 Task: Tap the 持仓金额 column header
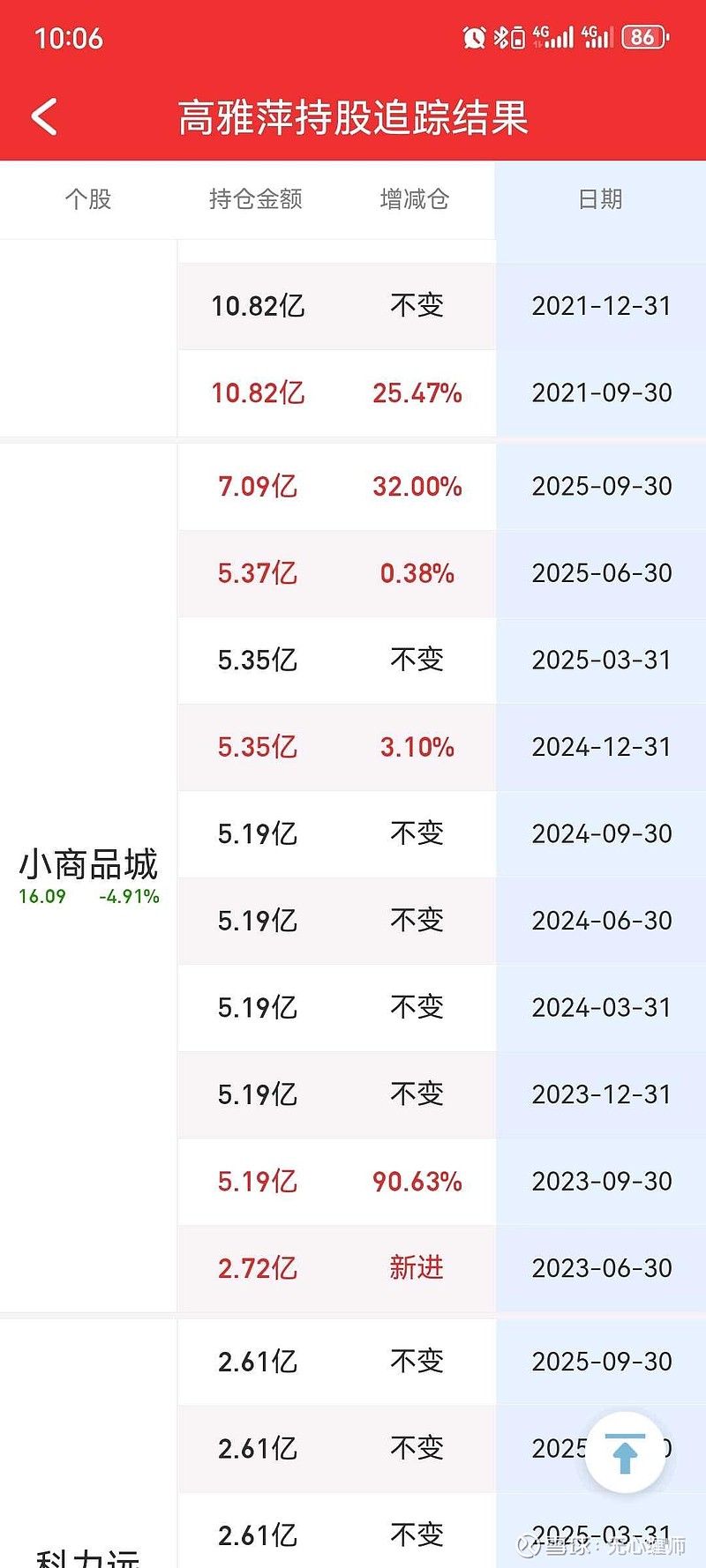click(256, 199)
